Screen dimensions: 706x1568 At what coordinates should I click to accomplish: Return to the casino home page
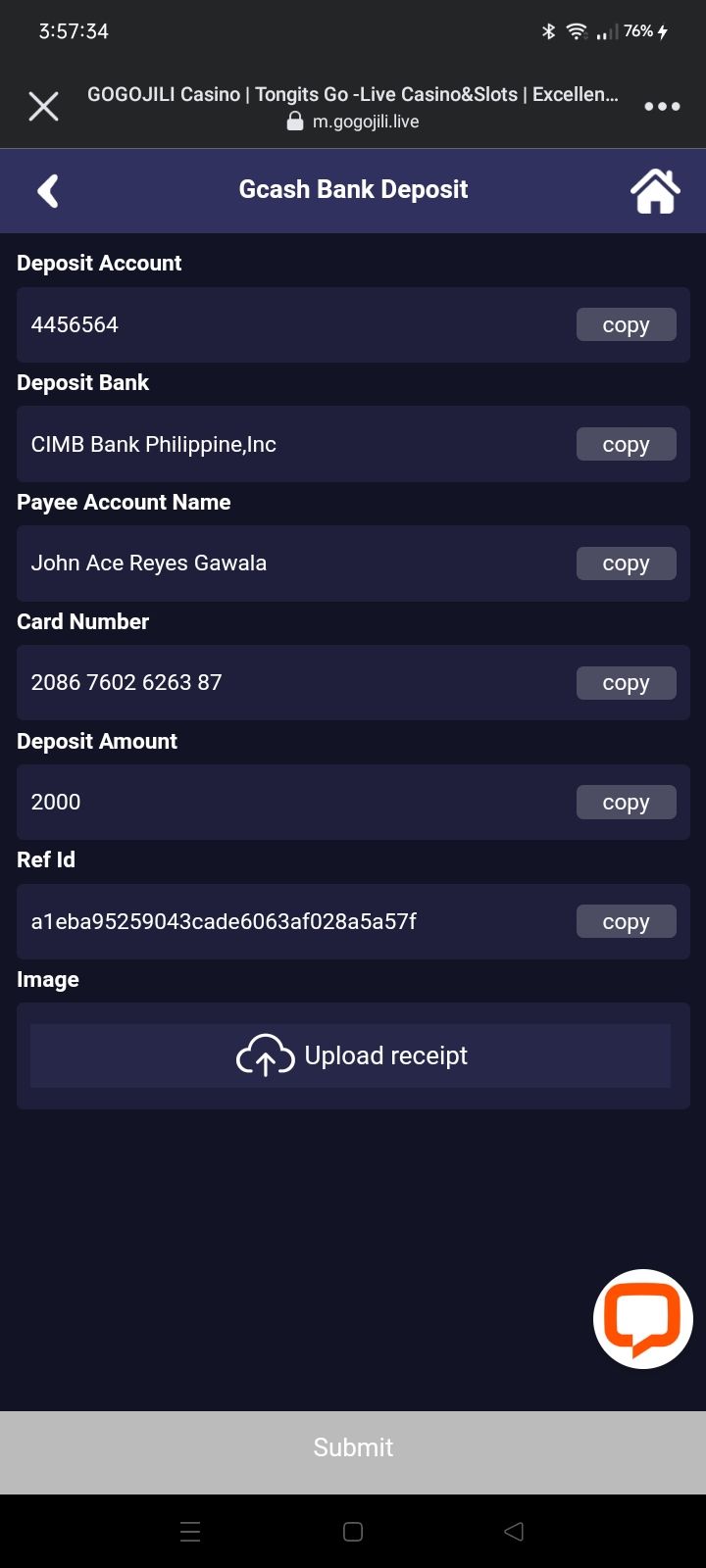point(655,191)
